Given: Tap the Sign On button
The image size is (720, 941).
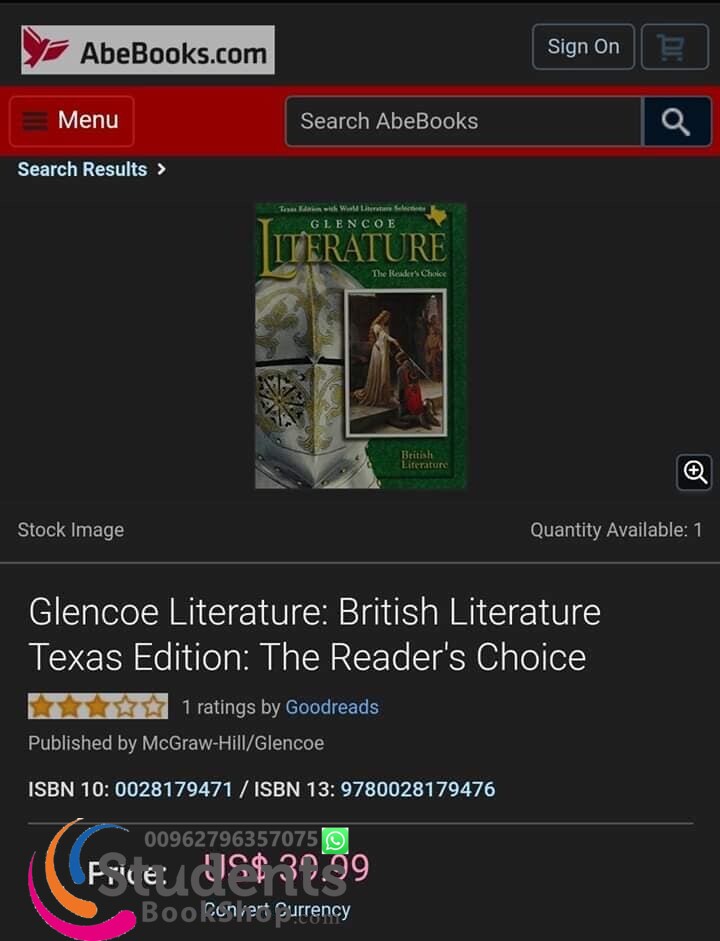Looking at the screenshot, I should click(583, 47).
